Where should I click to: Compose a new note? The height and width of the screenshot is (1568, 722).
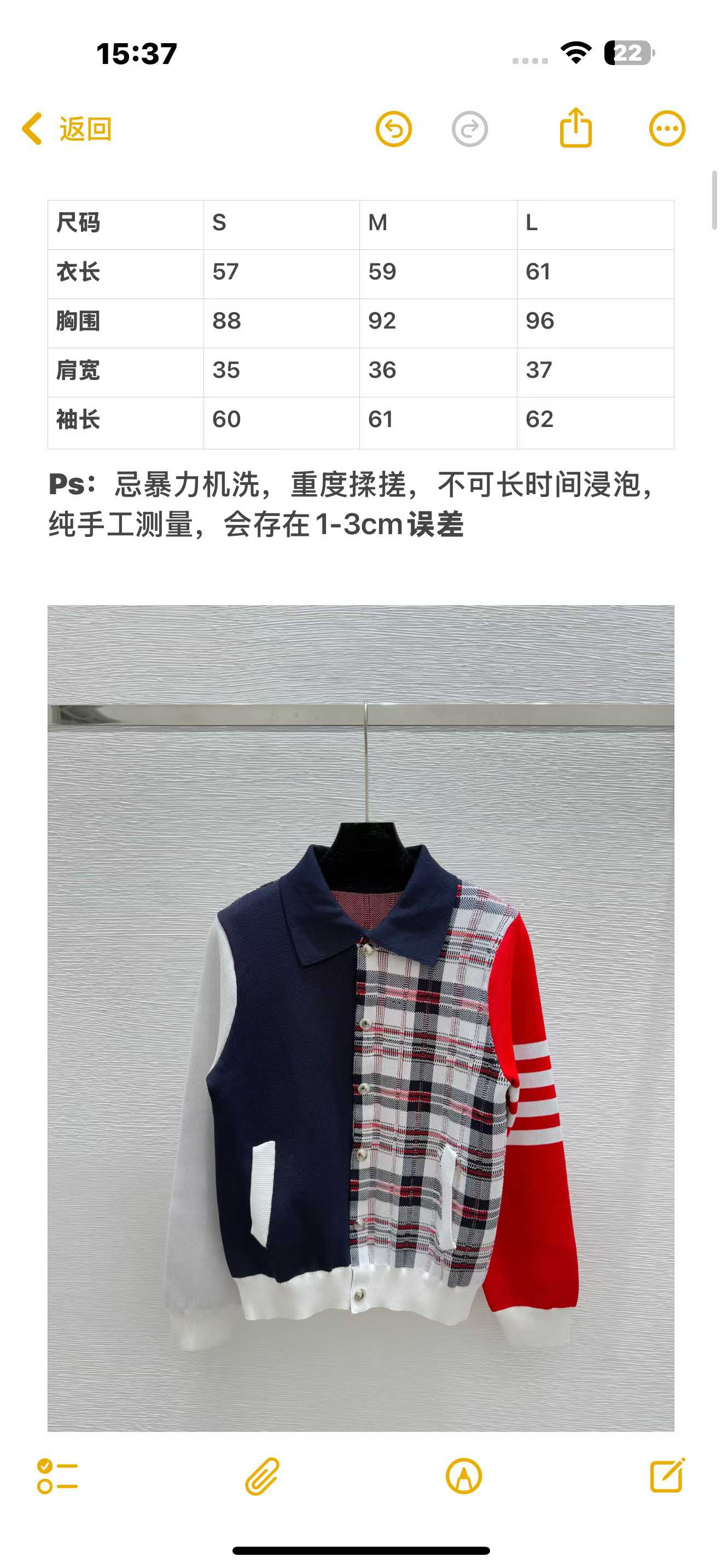667,1475
